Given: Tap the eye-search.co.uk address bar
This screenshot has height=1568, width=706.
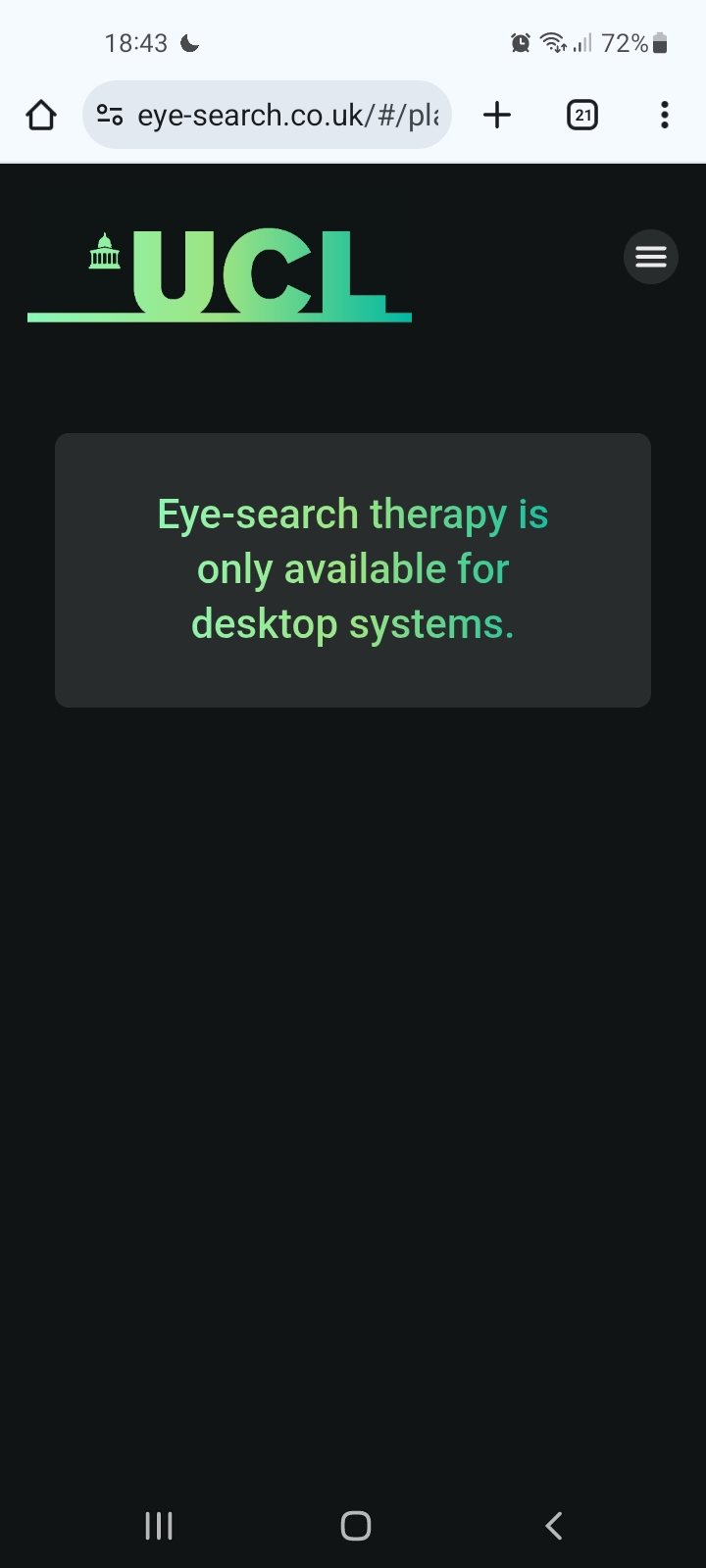Looking at the screenshot, I should 286,116.
